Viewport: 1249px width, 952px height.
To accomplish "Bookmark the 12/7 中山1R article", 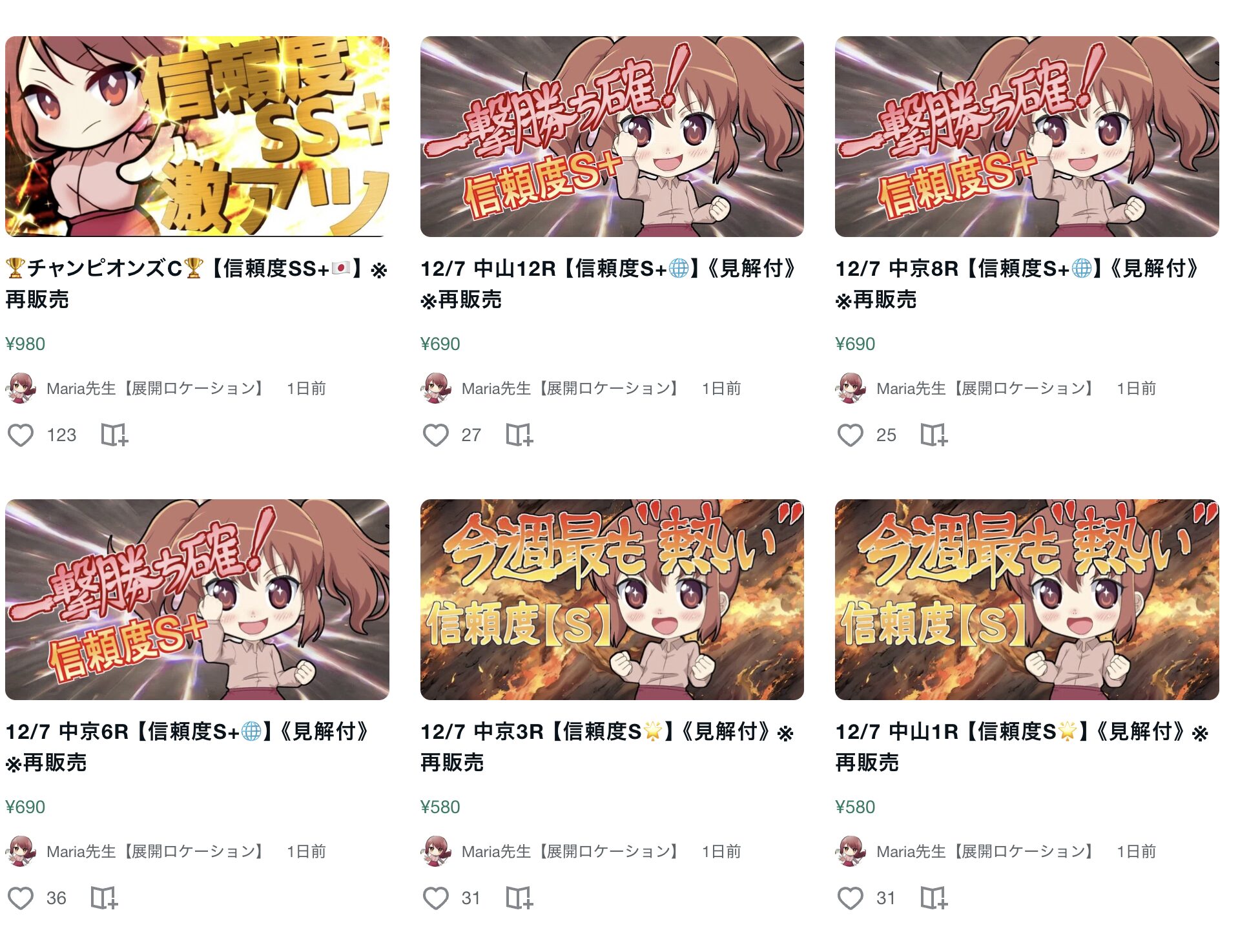I will click(x=934, y=898).
